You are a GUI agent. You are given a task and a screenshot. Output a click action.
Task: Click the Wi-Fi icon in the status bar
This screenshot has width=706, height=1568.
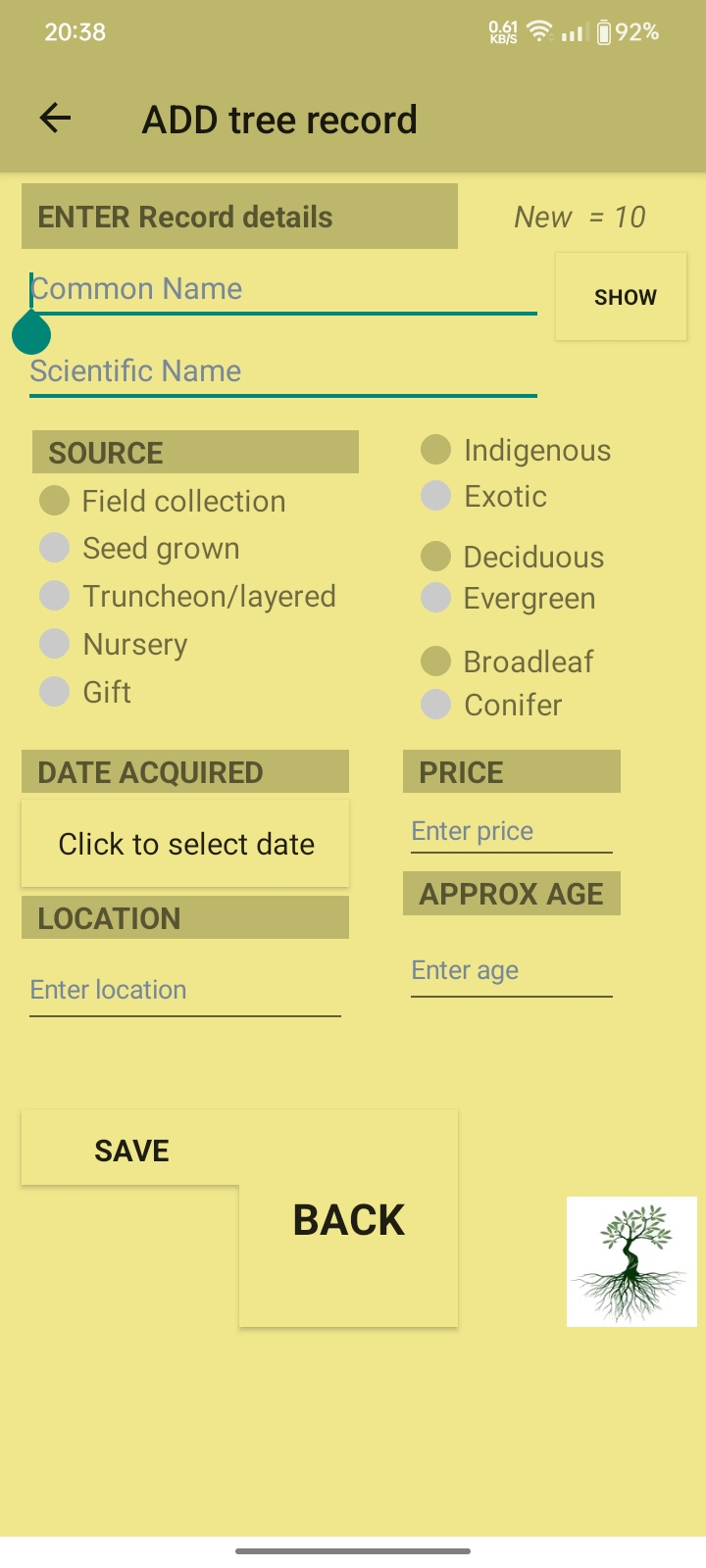538,29
